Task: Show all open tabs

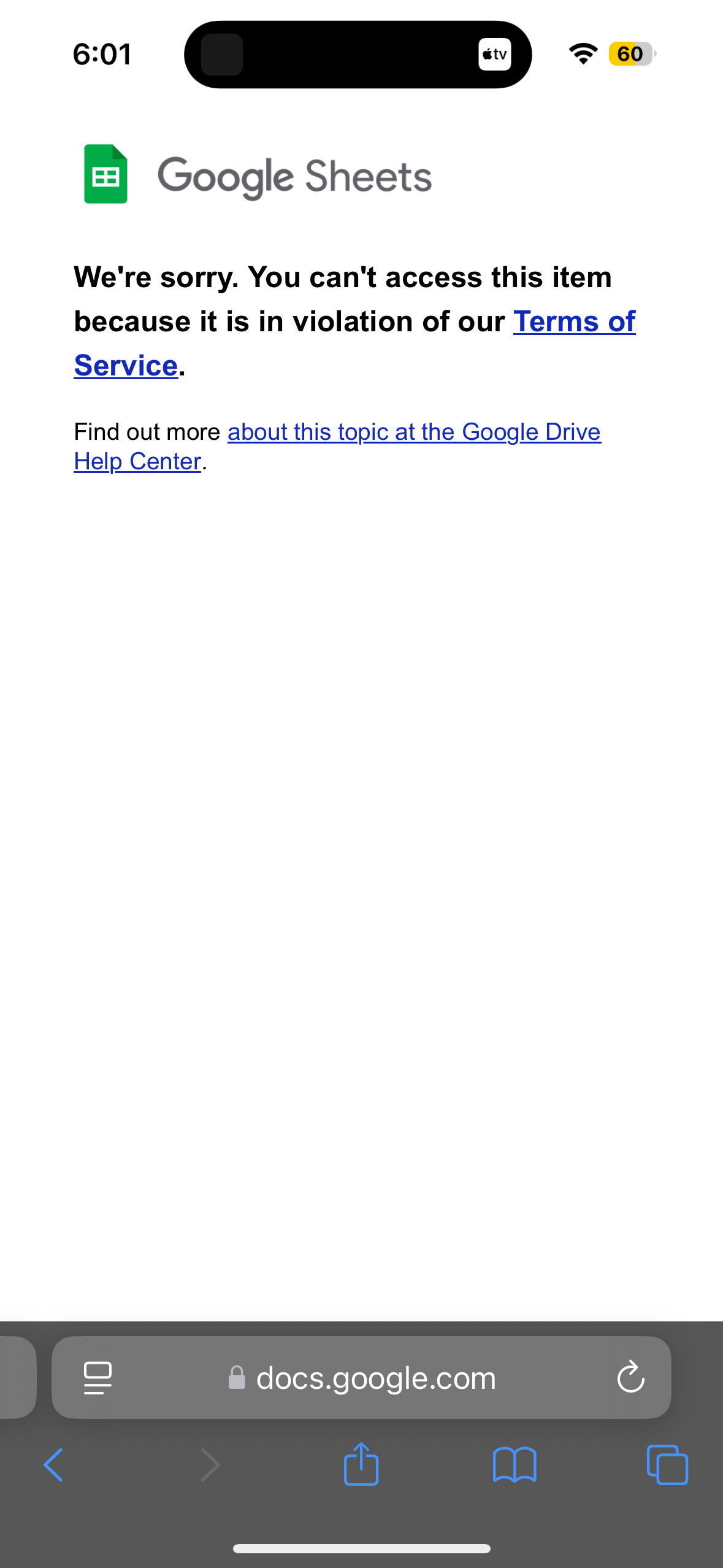Action: point(667,1465)
